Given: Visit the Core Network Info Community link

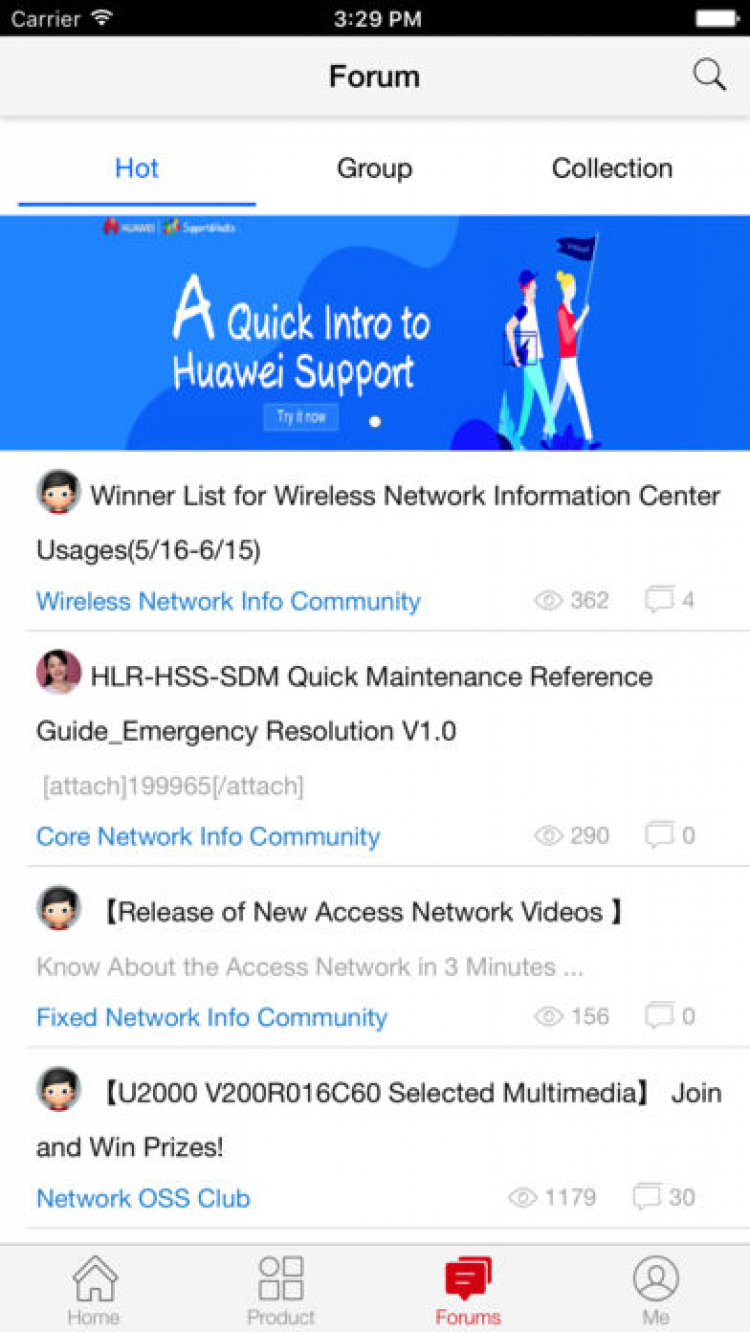Looking at the screenshot, I should click(x=208, y=836).
